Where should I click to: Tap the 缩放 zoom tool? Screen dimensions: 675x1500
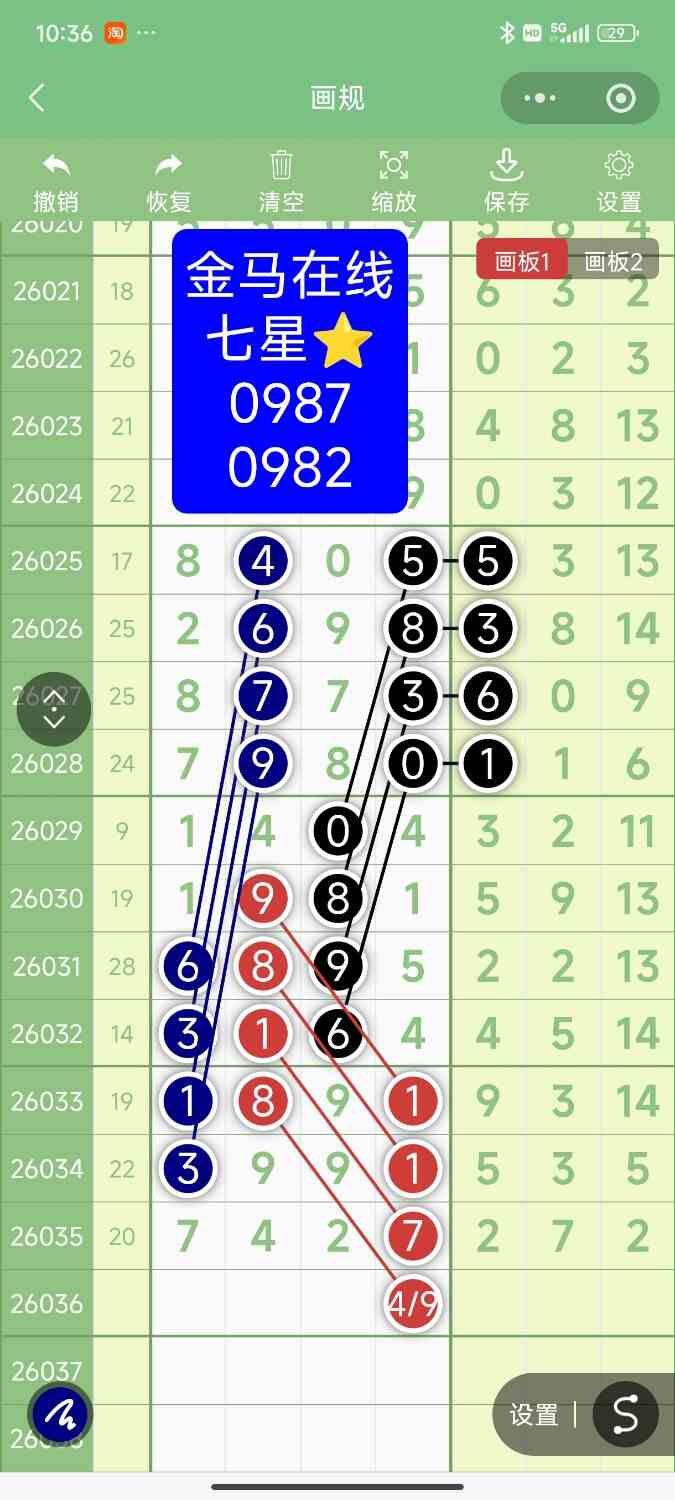tap(394, 182)
